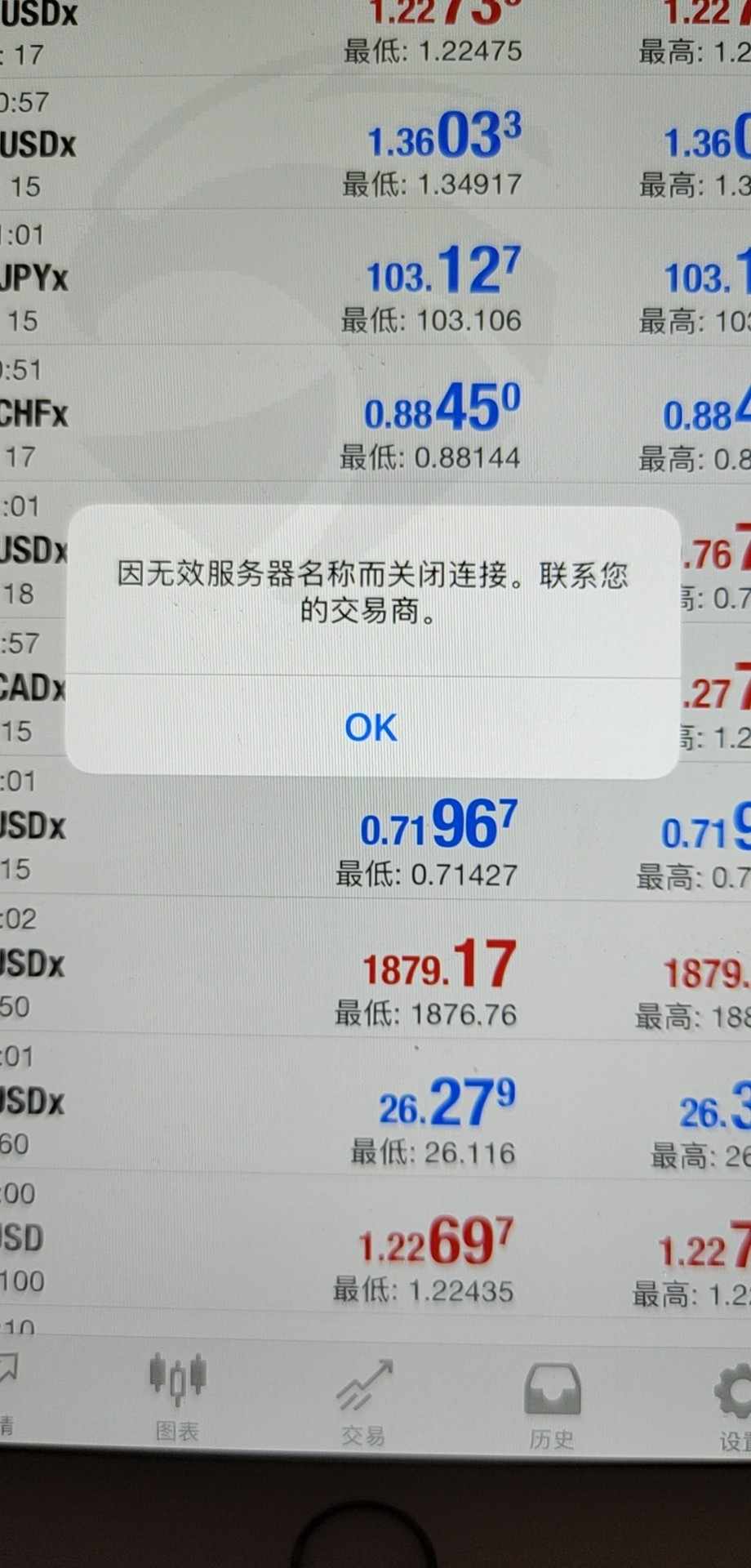Open the 历史 tab
This screenshot has height=1568, width=751.
tap(552, 1406)
